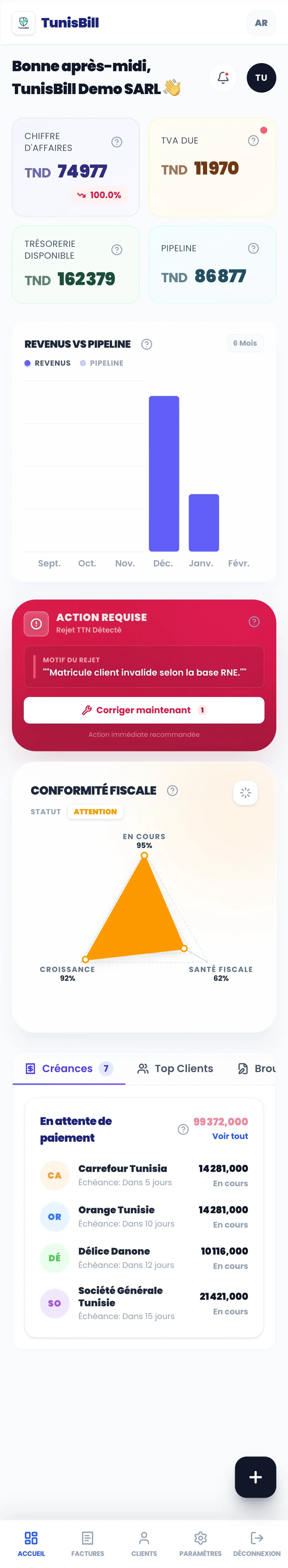
Task: Change the 6 Mois period selector
Action: pos(245,343)
